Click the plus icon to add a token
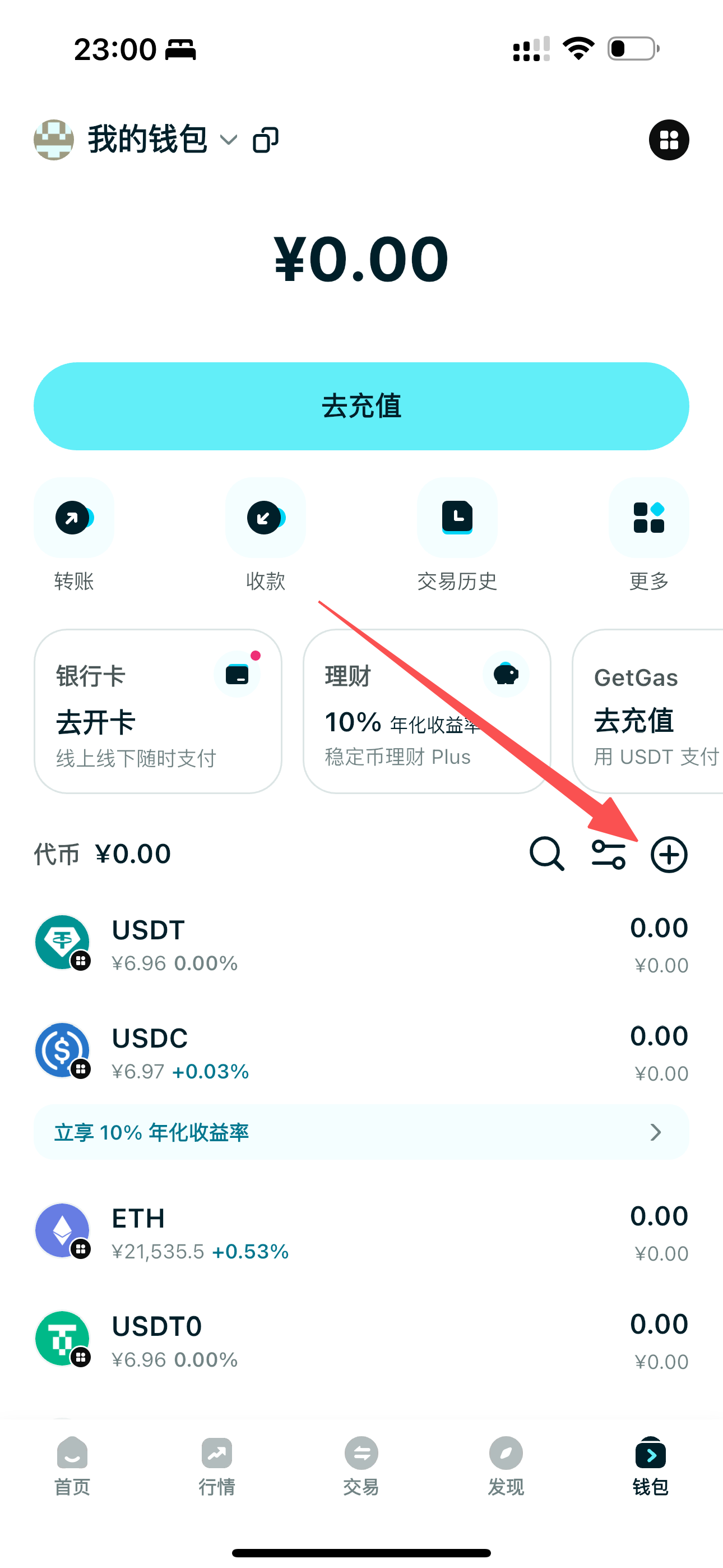Viewport: 723px width, 1568px height. pos(669,854)
